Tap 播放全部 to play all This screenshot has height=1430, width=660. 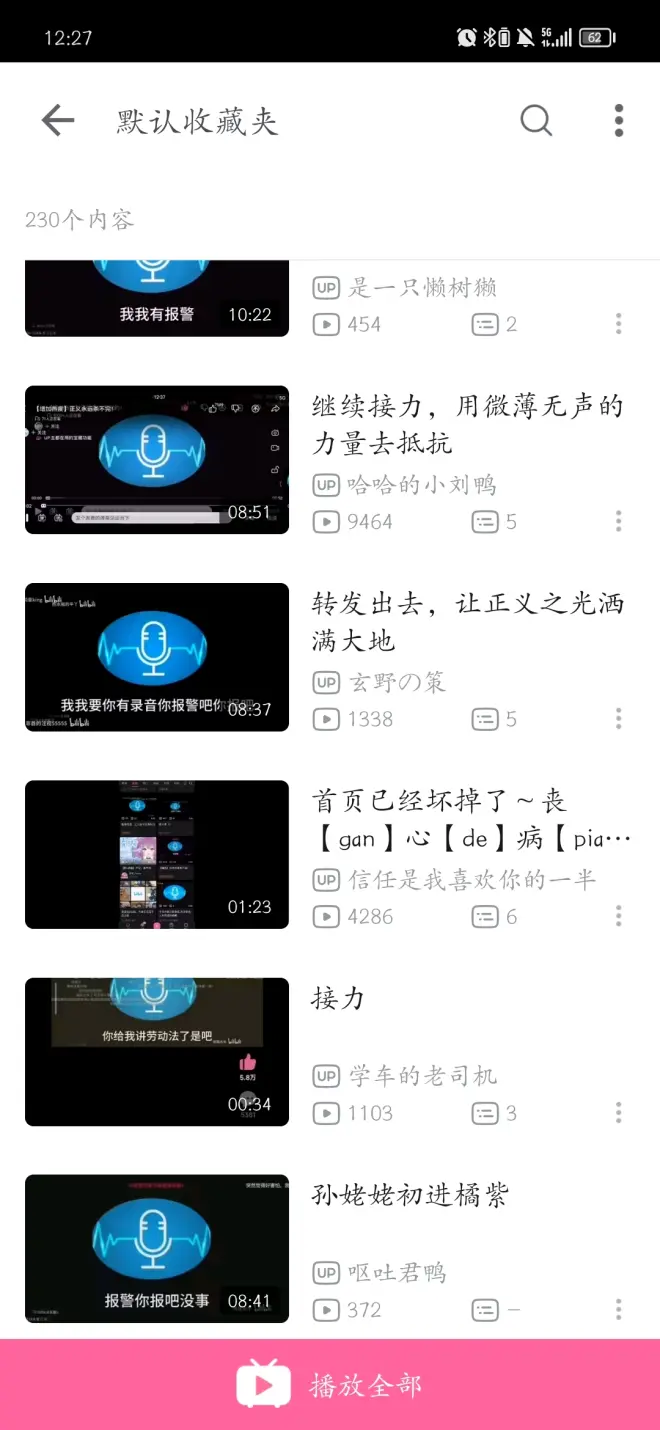pyautogui.click(x=330, y=1385)
